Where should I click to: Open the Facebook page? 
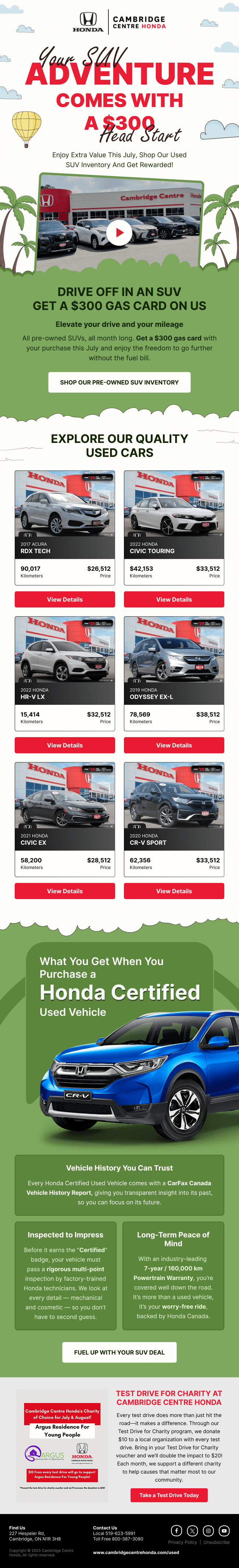point(176,1531)
